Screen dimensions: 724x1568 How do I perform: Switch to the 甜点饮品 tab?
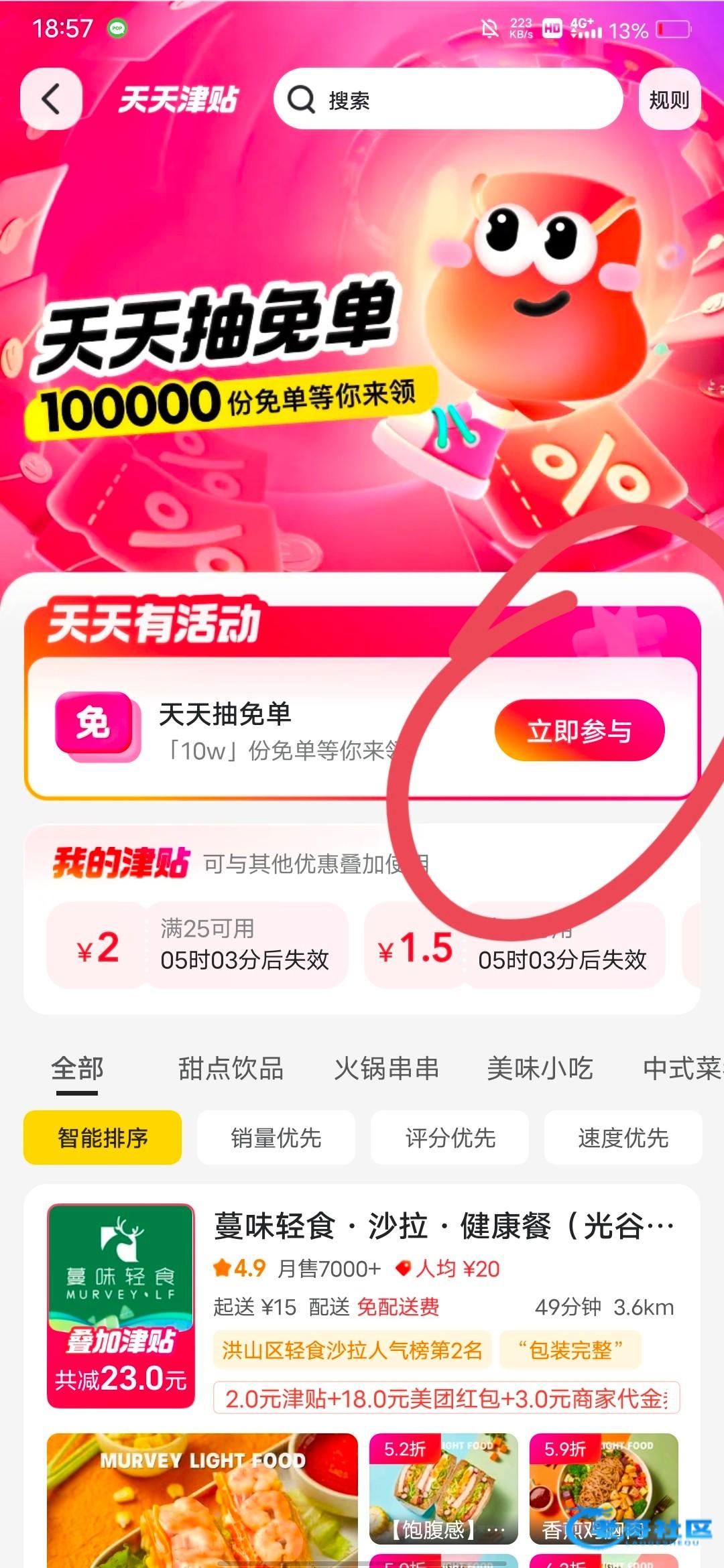click(231, 1068)
